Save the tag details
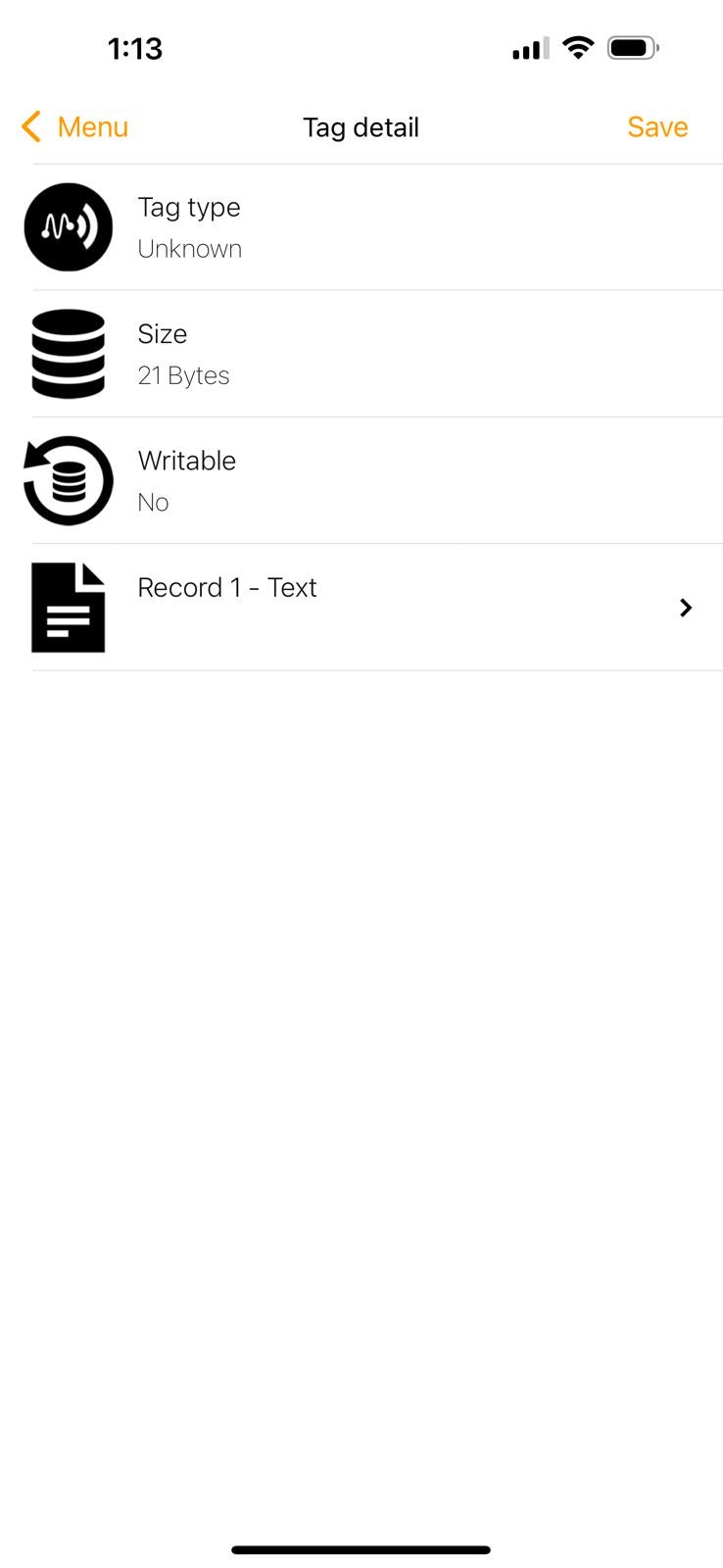The width and height of the screenshot is (723, 1568). click(x=656, y=127)
